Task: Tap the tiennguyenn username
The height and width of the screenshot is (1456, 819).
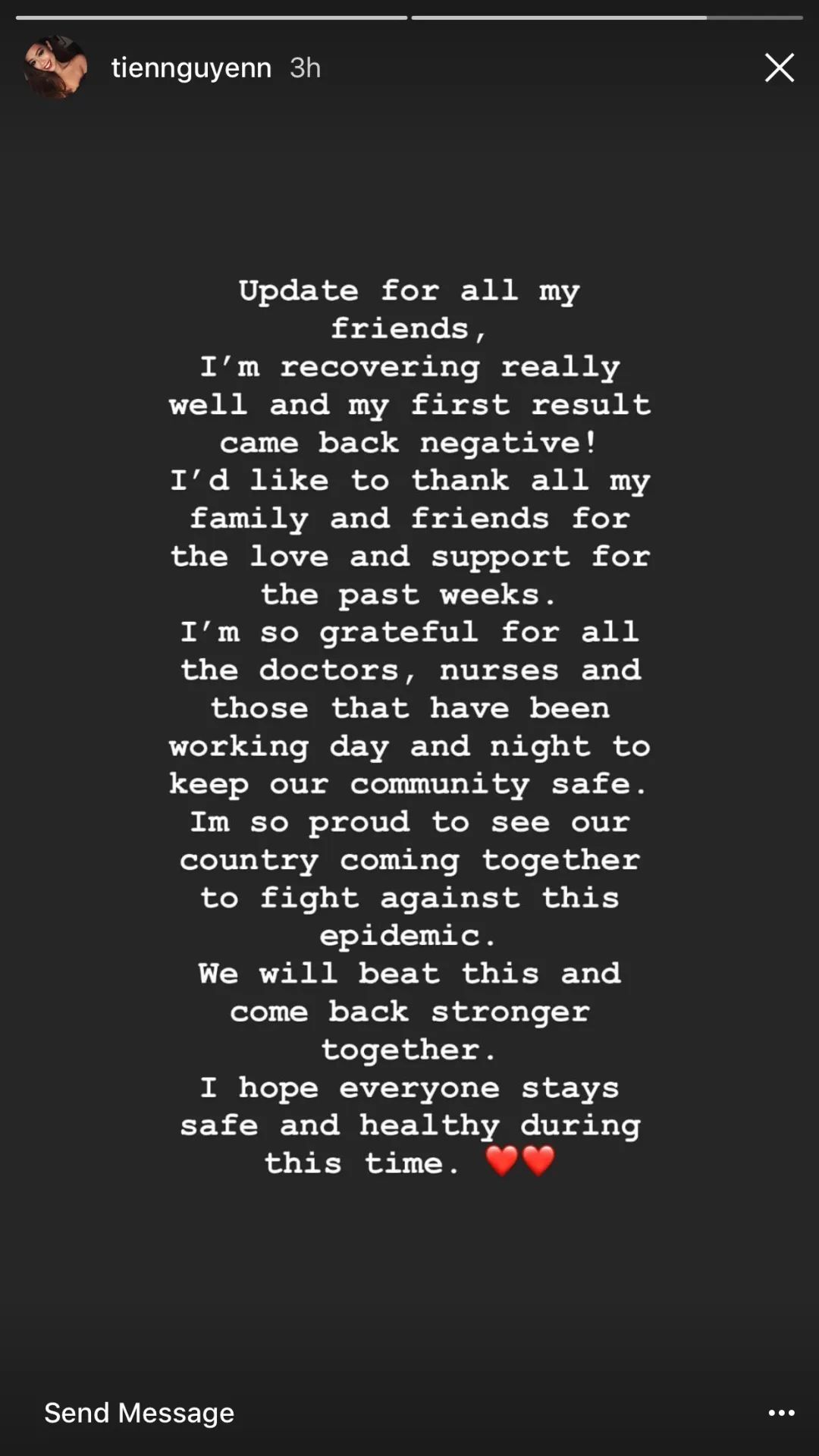Action: click(191, 68)
